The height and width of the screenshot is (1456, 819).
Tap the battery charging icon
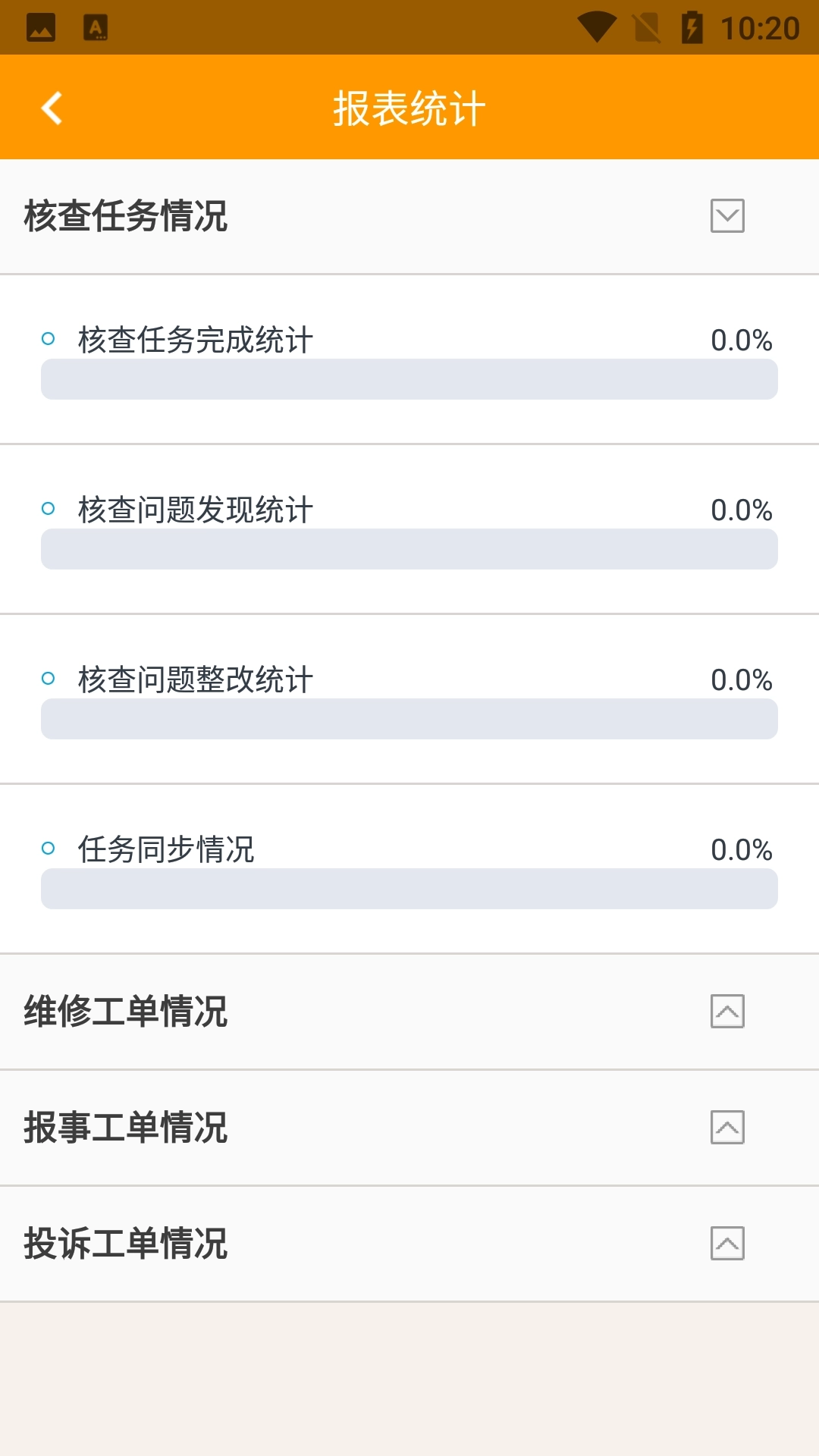tap(692, 25)
